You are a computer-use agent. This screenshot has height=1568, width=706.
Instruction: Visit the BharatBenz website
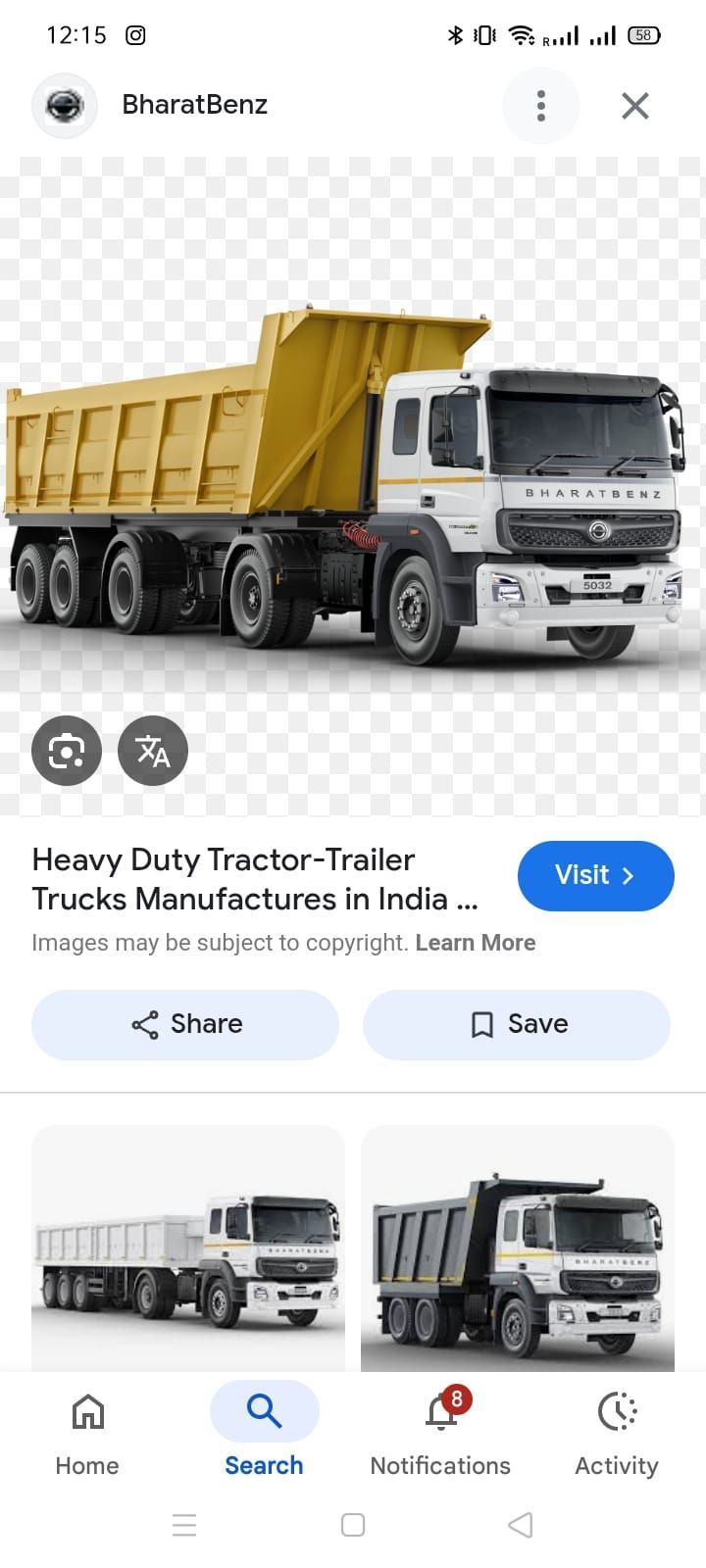tap(595, 875)
